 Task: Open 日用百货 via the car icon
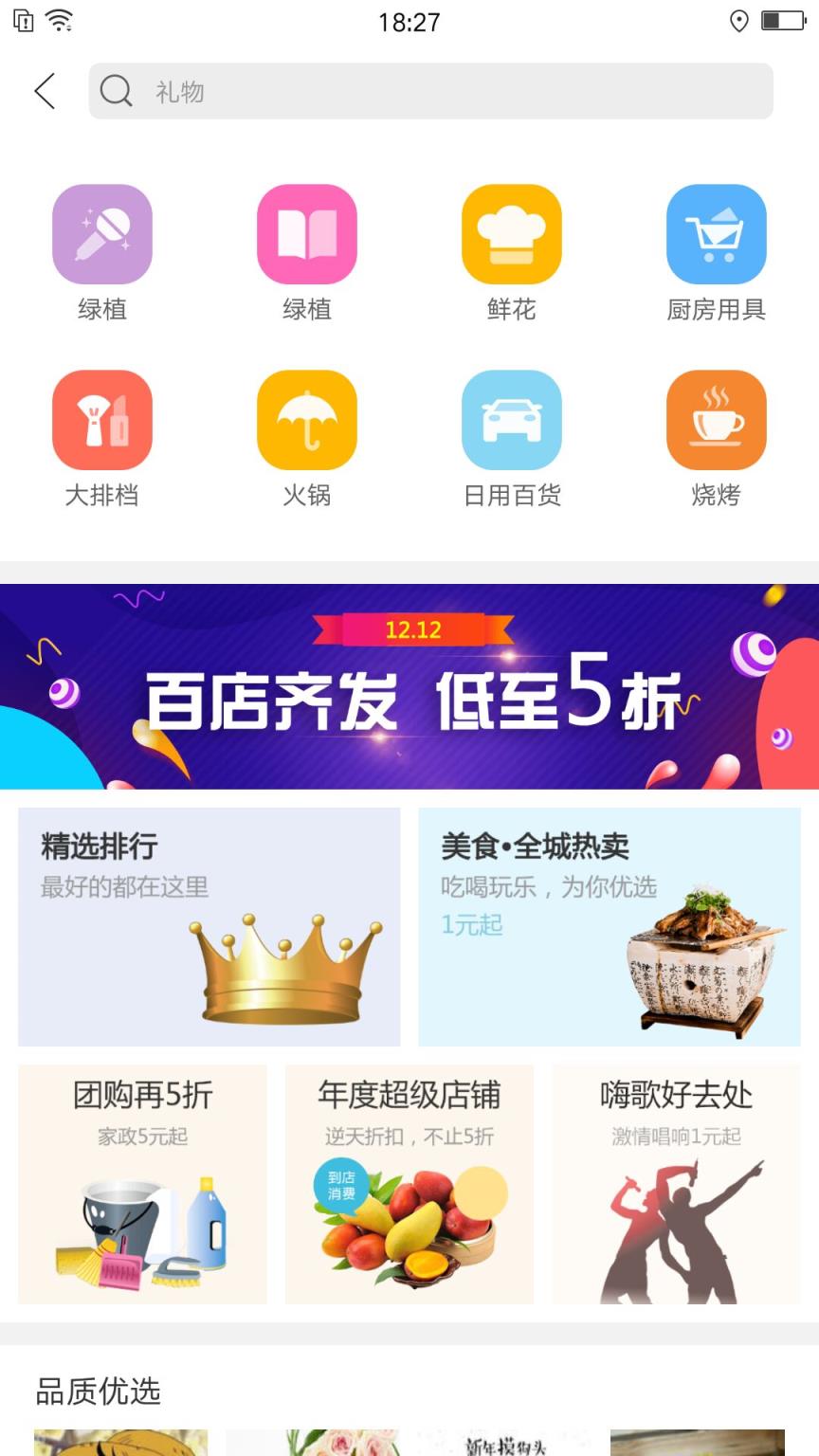512,419
